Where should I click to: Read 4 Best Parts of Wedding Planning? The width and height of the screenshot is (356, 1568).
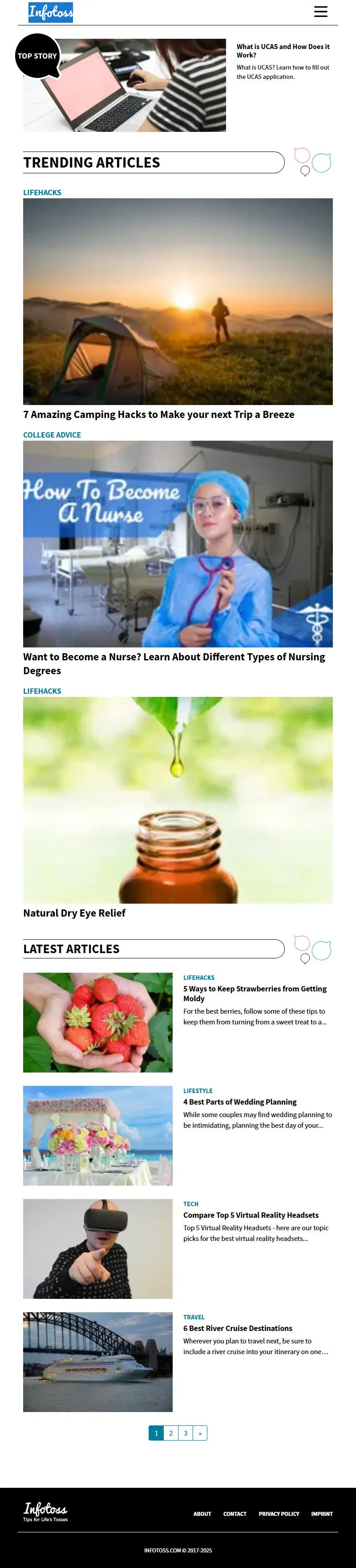click(x=240, y=1102)
